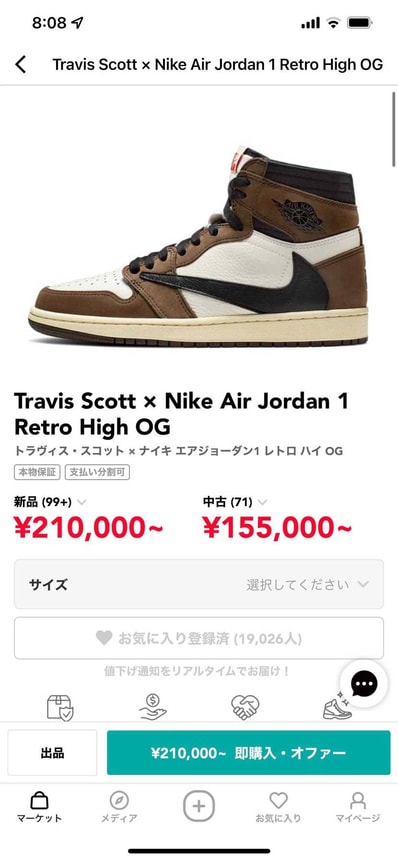
Task: Expand the 新品 (99+) price dropdown
Action: [x=51, y=502]
